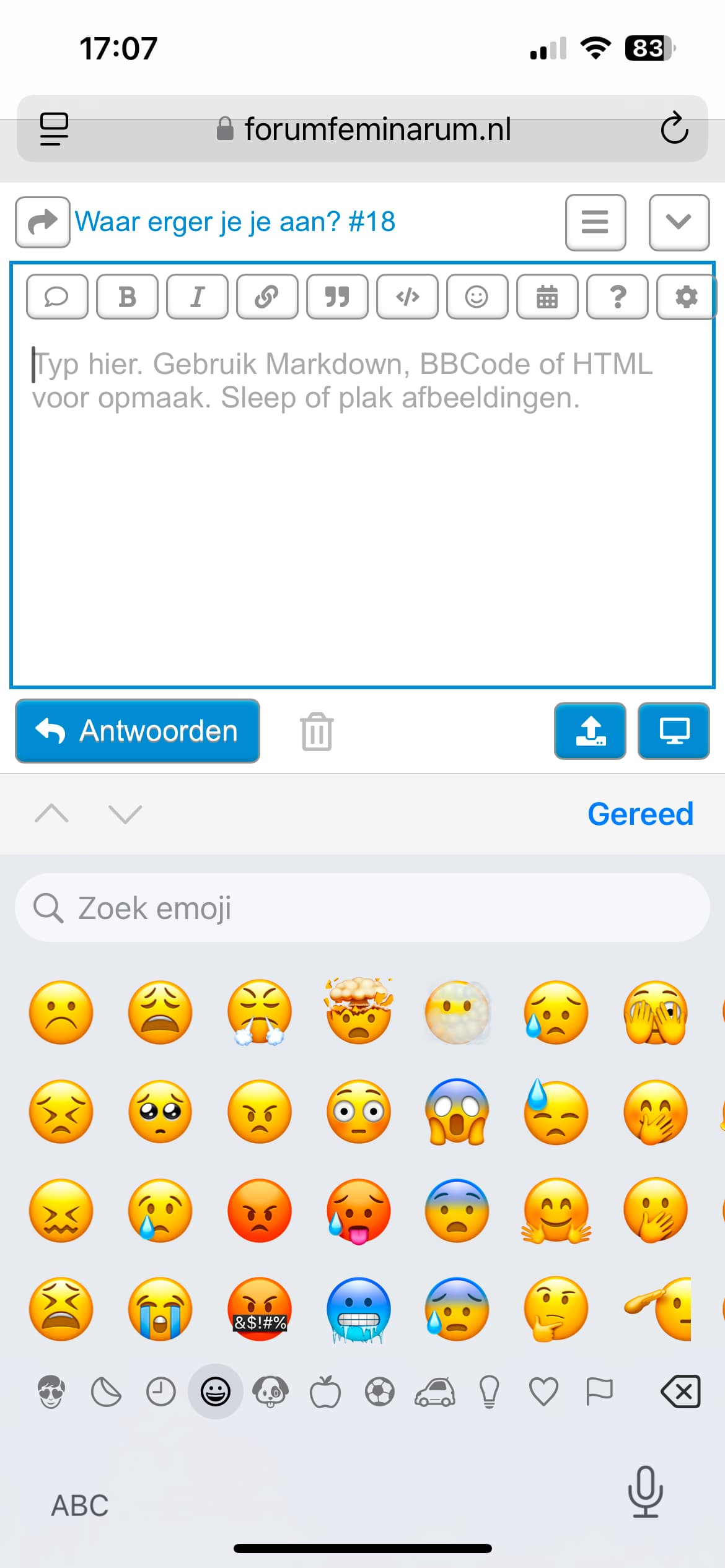Insert a blockquote from the editor toolbar
The width and height of the screenshot is (725, 1568).
pyautogui.click(x=337, y=297)
